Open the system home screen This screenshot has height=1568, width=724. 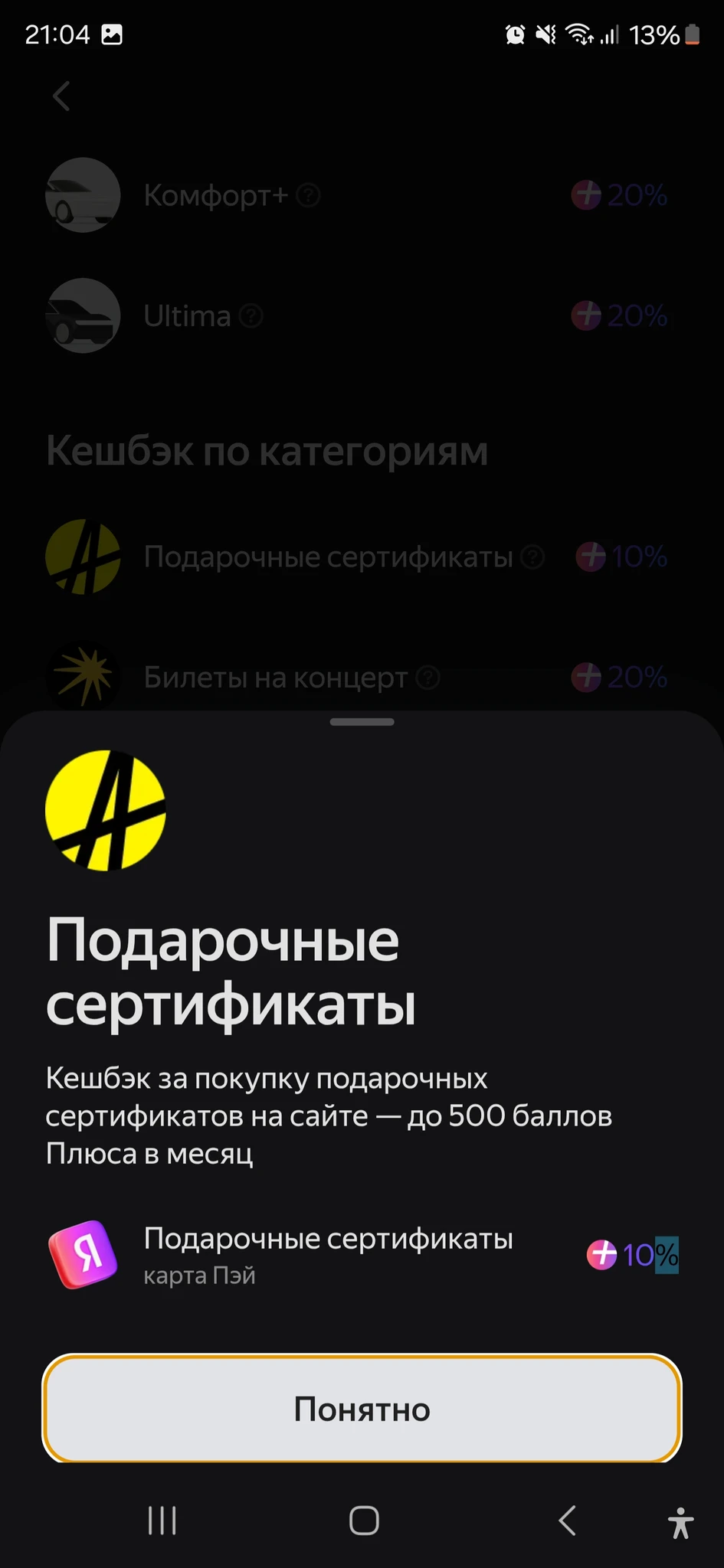tap(364, 1521)
